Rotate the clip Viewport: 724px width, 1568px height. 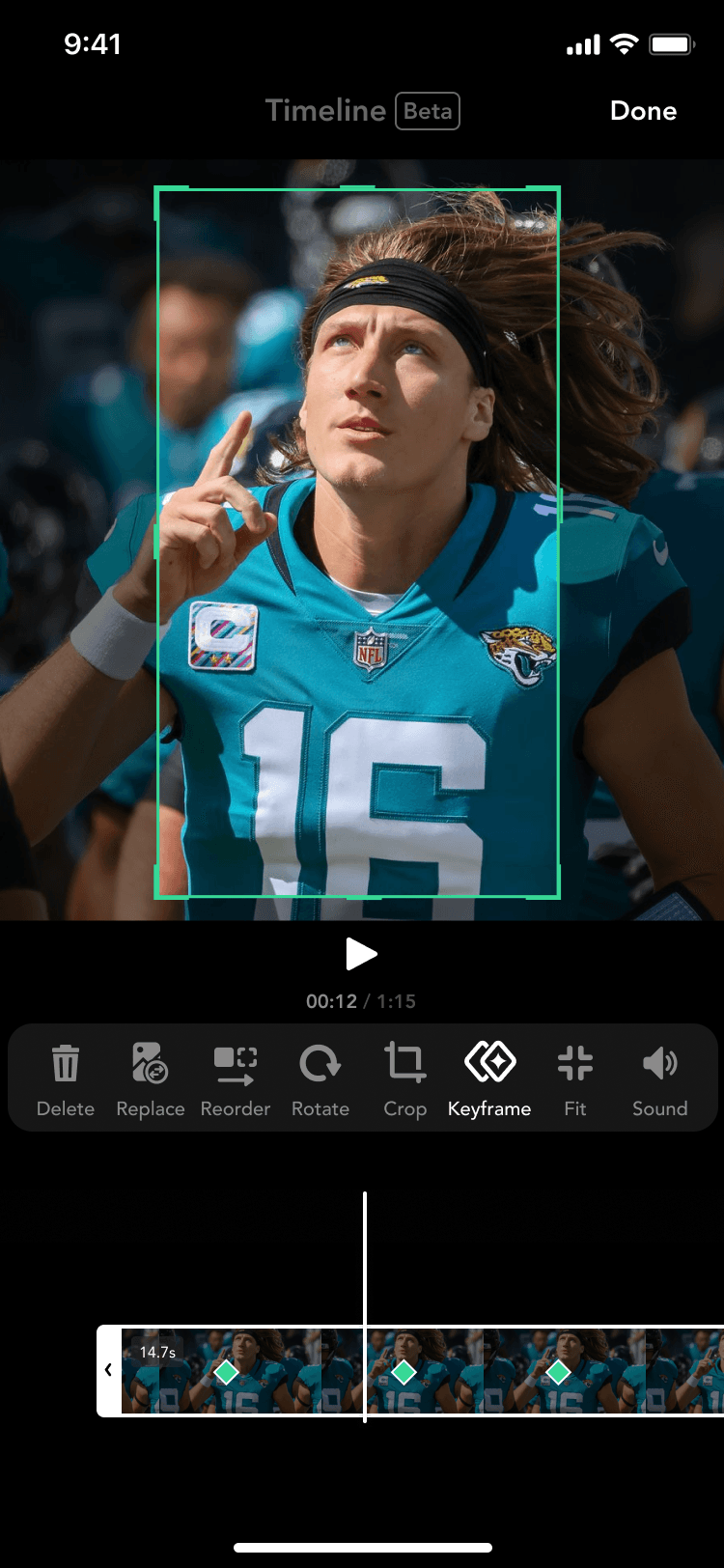pyautogui.click(x=320, y=1079)
